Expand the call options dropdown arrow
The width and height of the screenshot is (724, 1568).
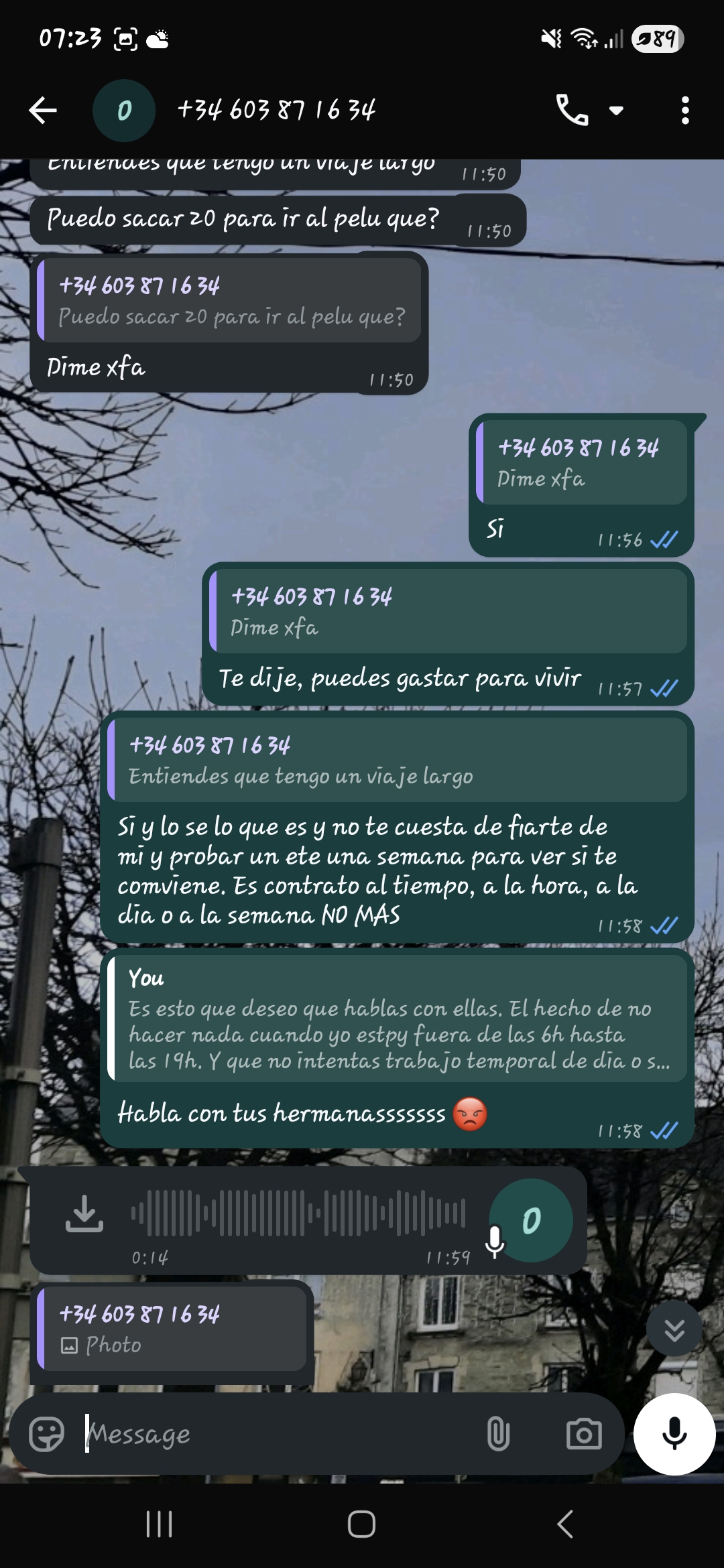tap(616, 111)
